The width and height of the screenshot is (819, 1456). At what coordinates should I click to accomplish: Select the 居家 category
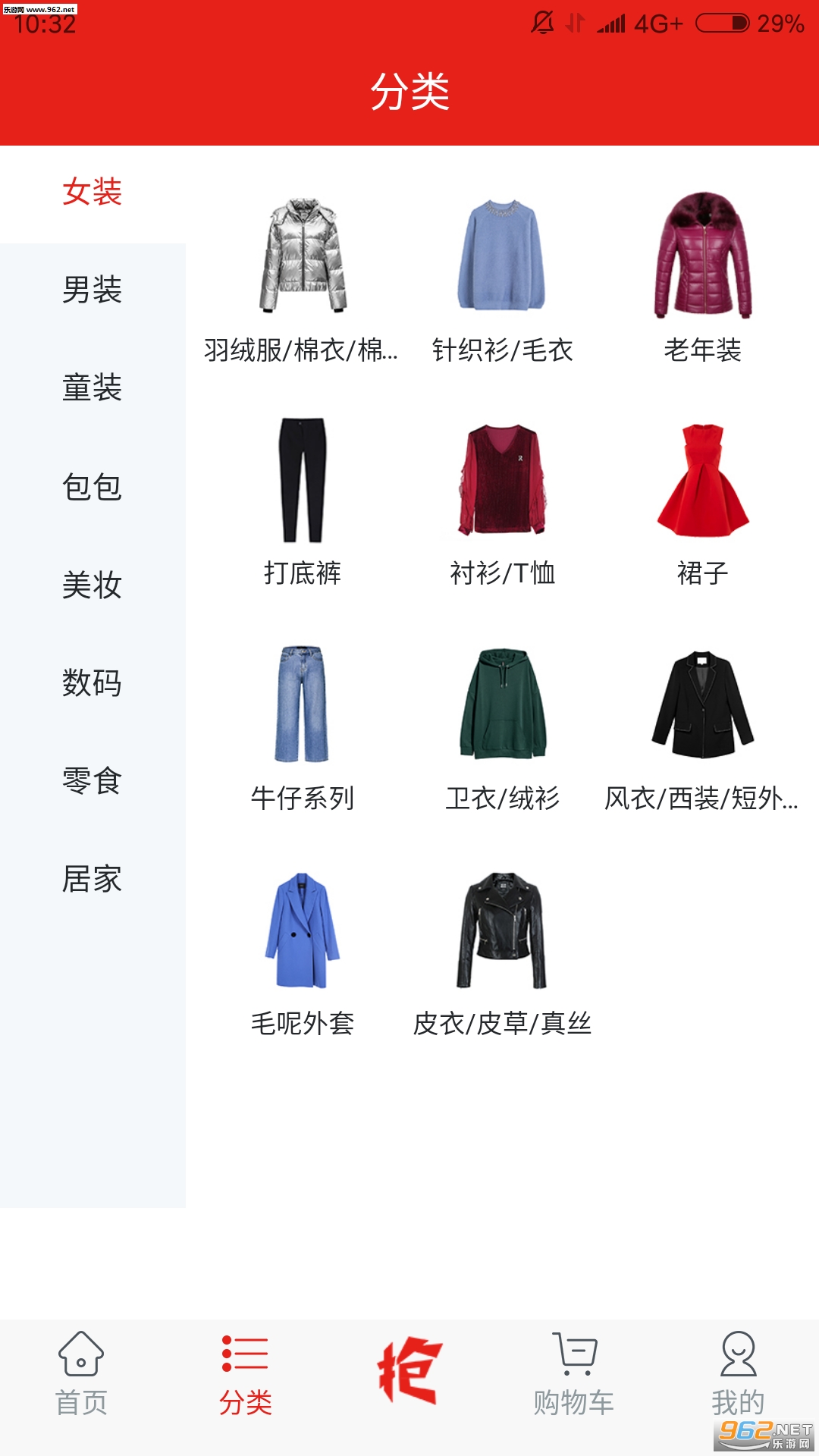point(92,879)
